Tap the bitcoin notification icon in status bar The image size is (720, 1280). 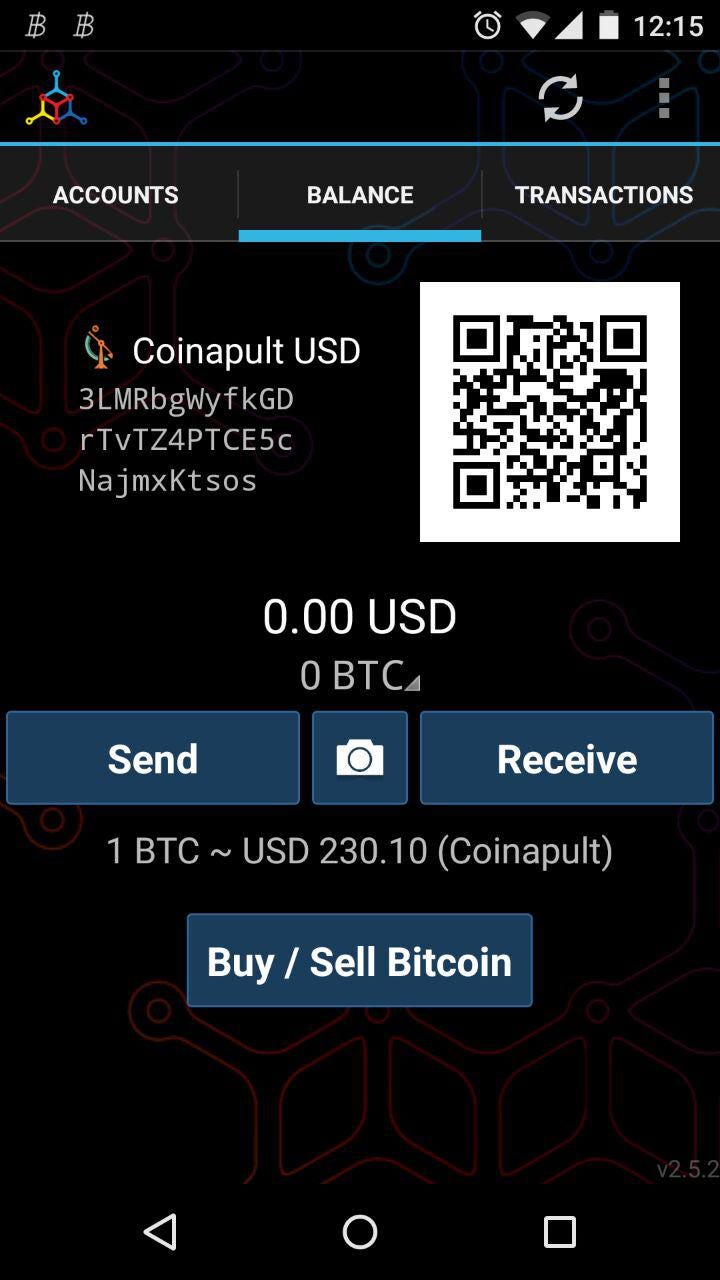[36, 23]
